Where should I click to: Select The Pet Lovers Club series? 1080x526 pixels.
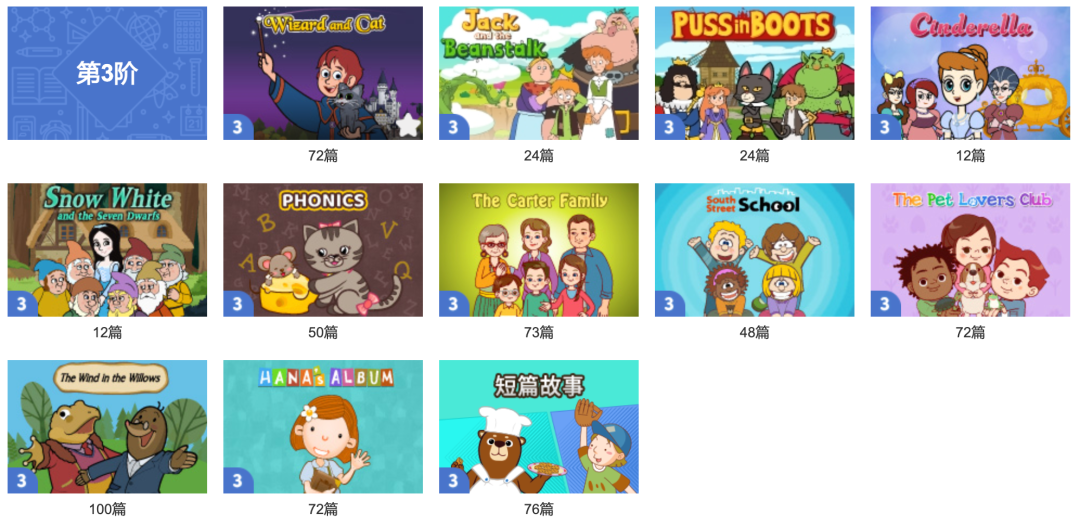click(970, 250)
